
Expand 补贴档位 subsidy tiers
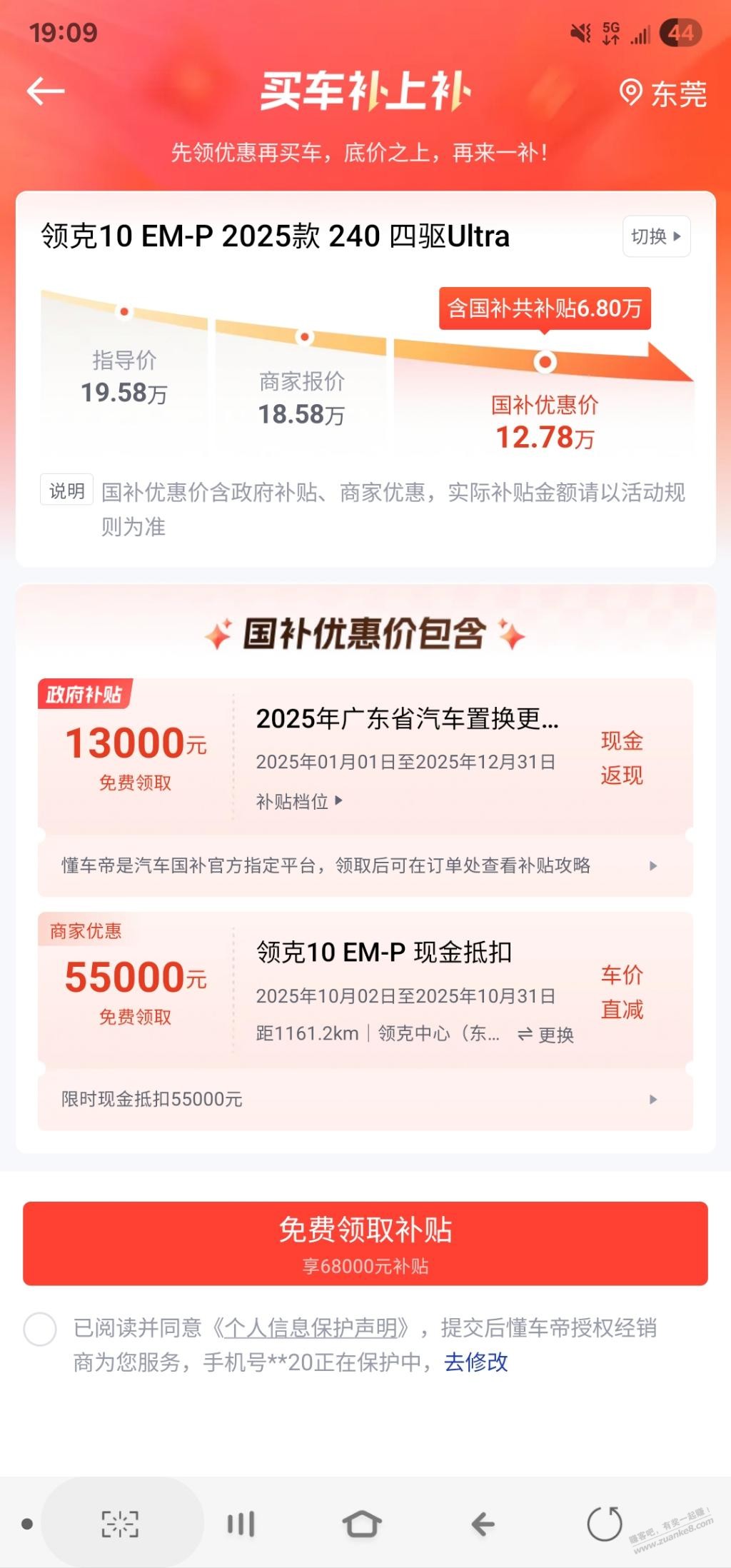coord(299,801)
